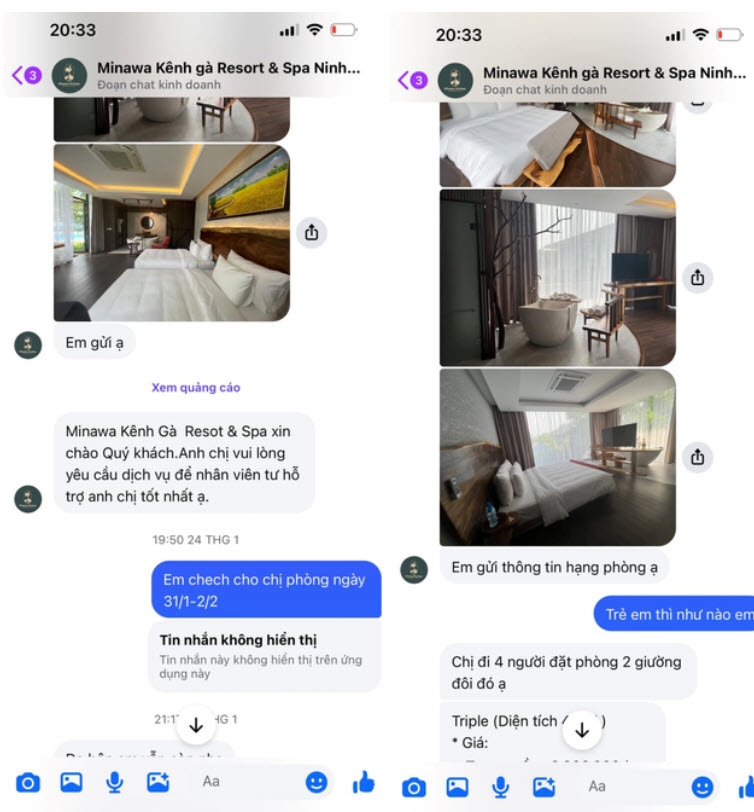Open Minawa Kênh gà Resort chat details in left chat
This screenshot has width=754, height=812.
(x=228, y=76)
